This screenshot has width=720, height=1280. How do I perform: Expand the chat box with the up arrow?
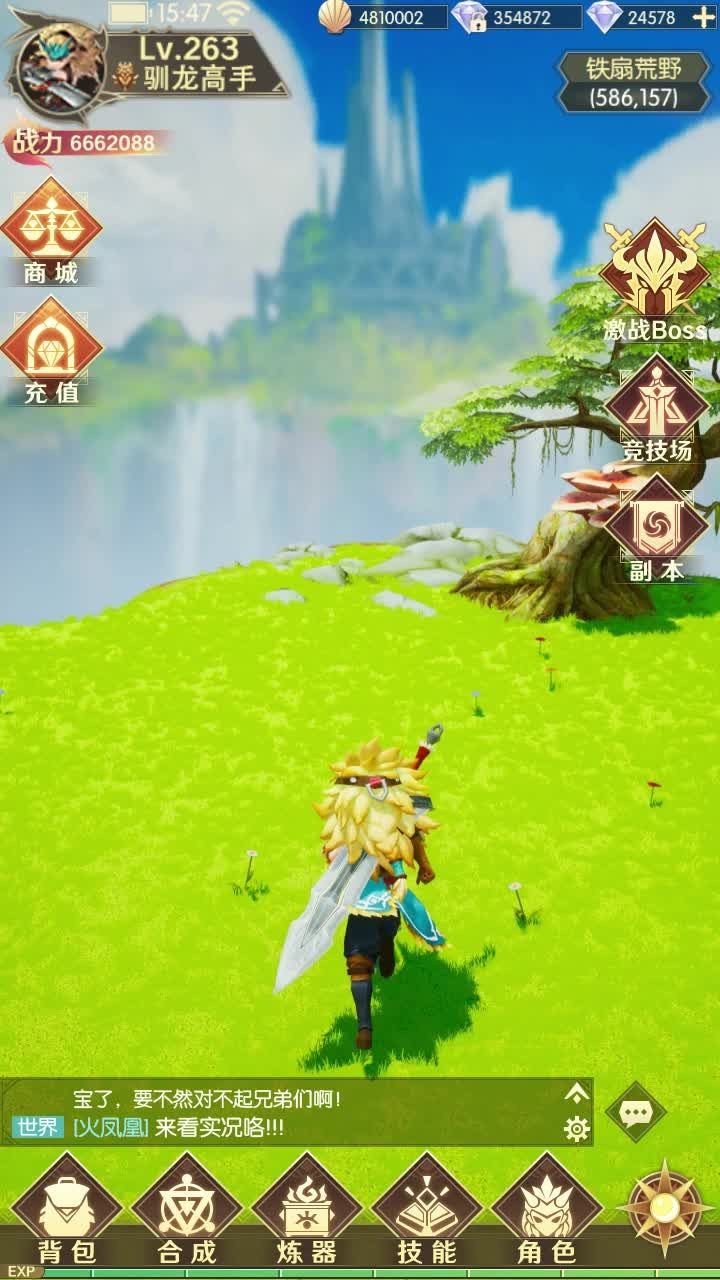click(576, 1093)
